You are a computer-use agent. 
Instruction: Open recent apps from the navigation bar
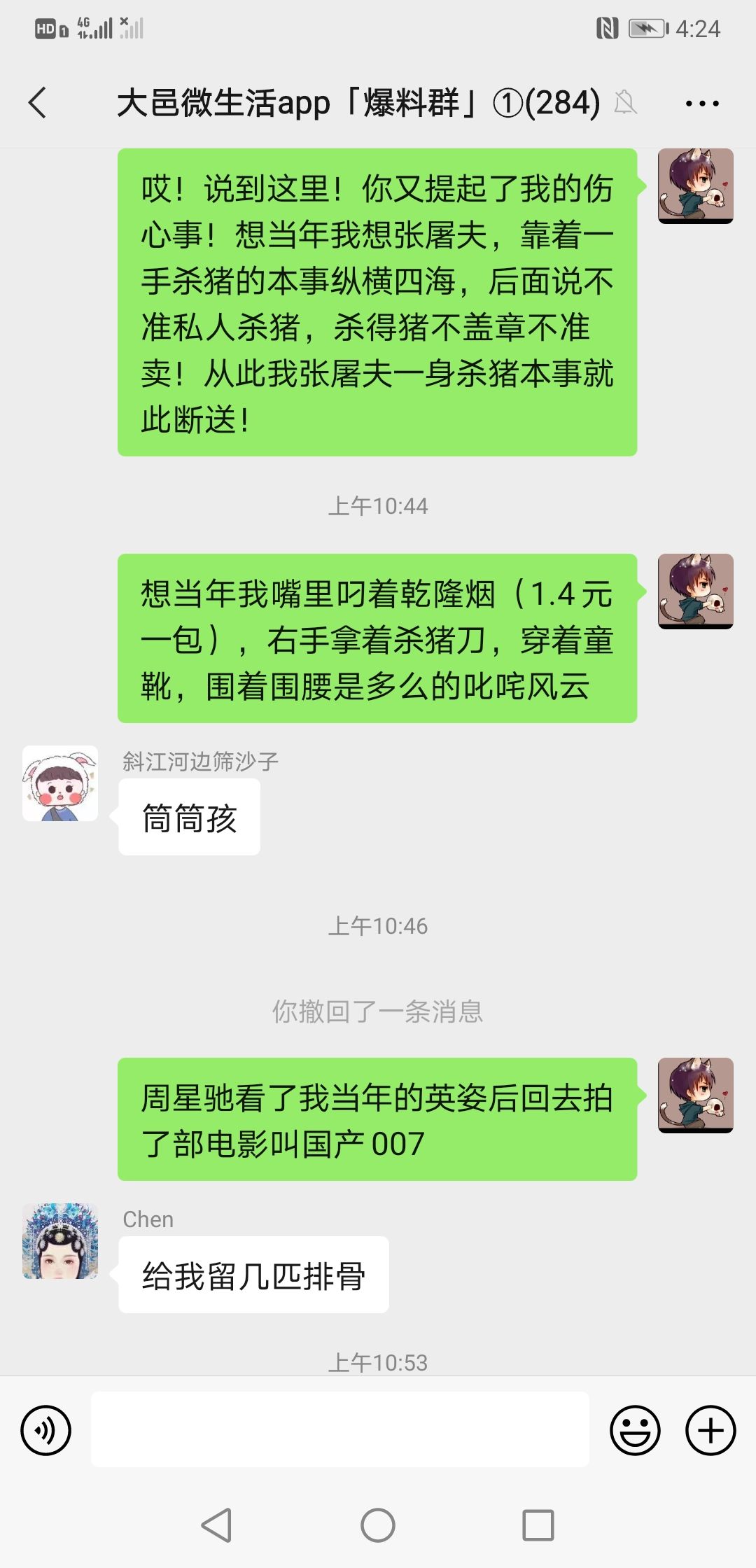point(538,1525)
